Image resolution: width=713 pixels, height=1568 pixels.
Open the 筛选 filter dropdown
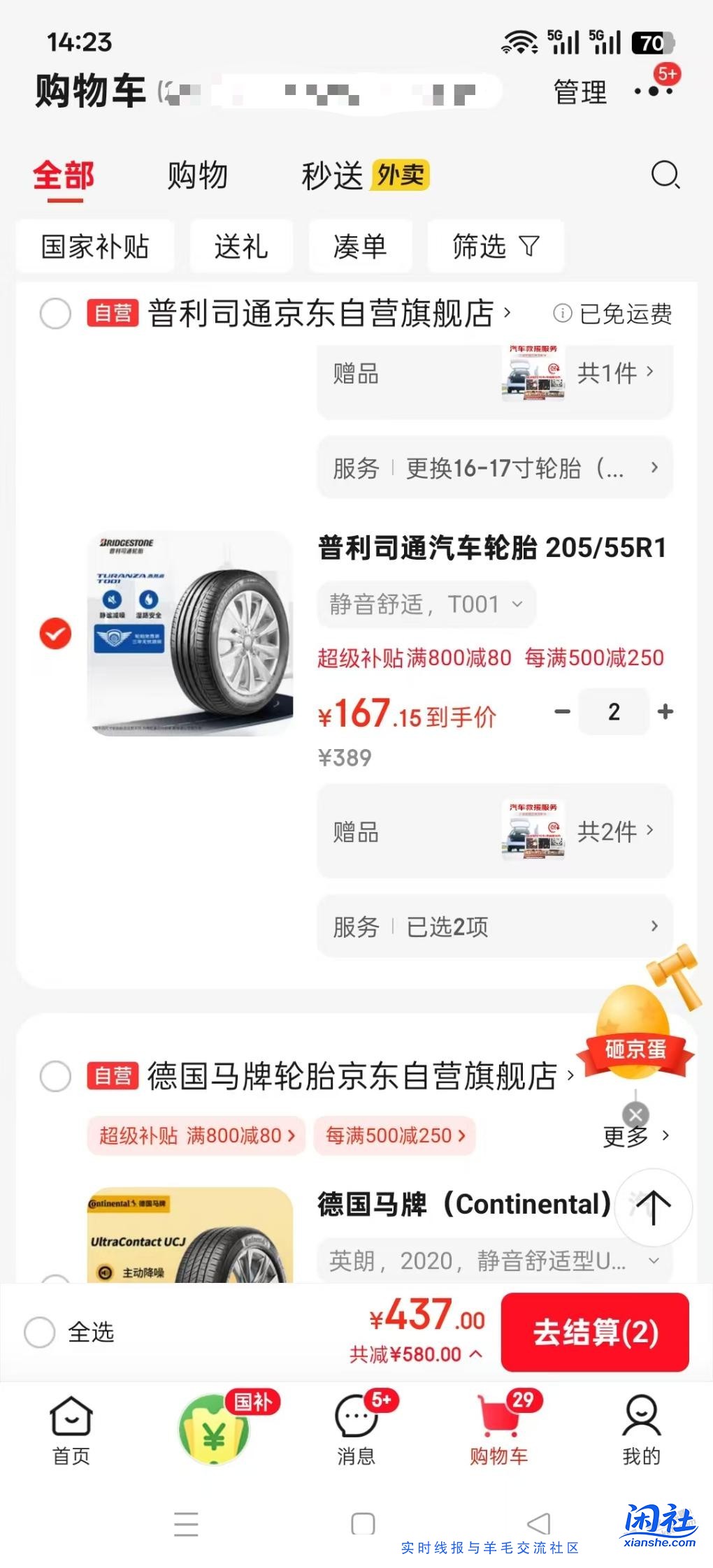(x=496, y=246)
